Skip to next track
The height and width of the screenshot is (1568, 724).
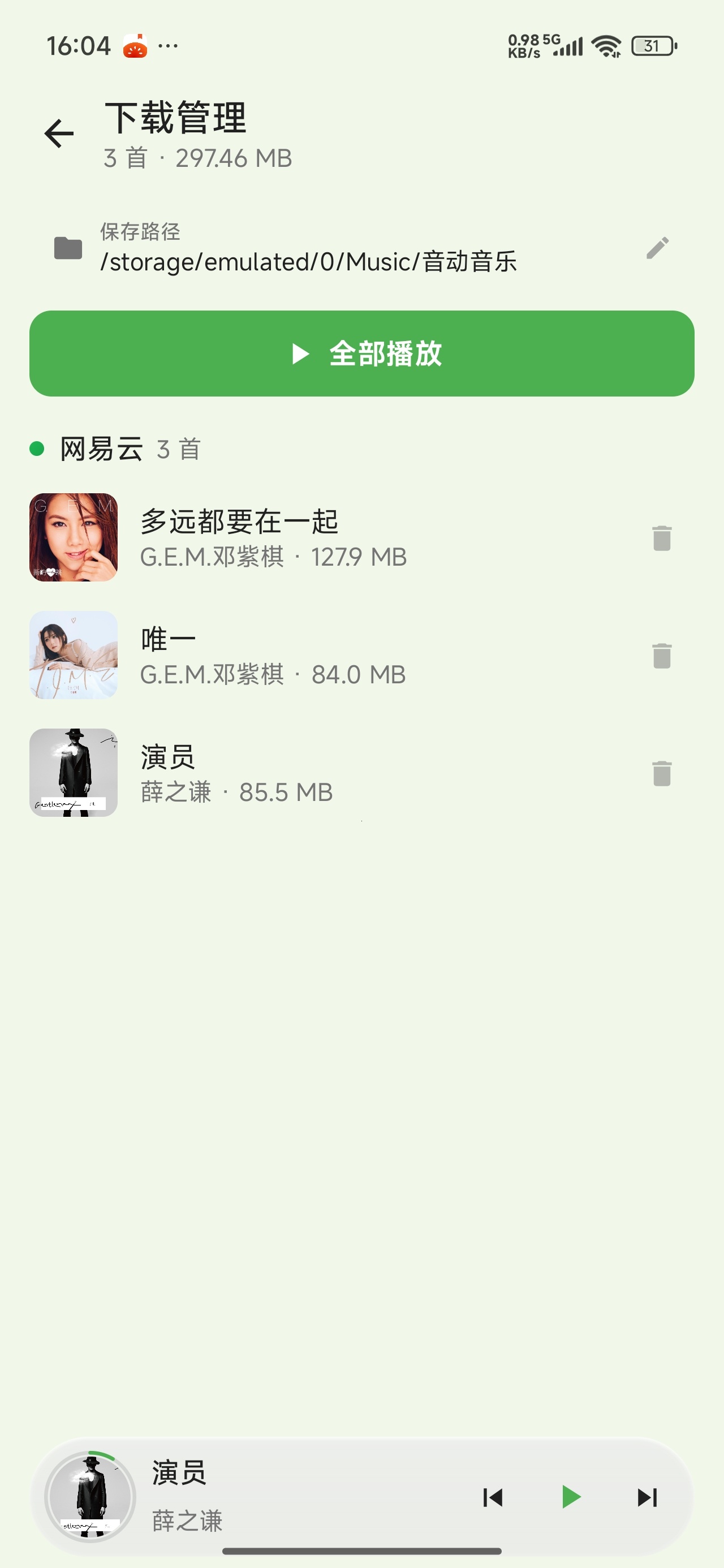tap(647, 1497)
